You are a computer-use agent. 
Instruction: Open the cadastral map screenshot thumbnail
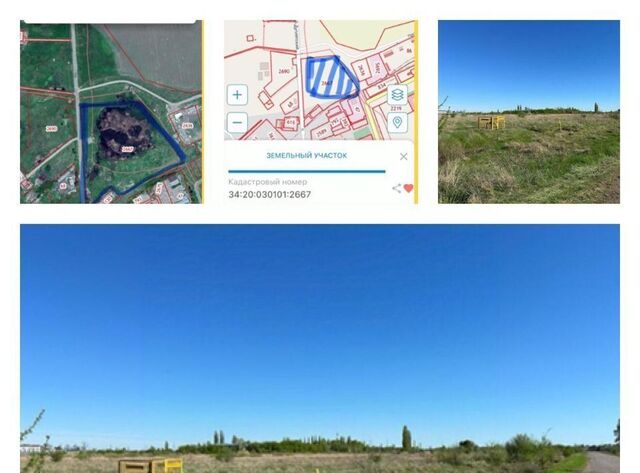click(320, 112)
